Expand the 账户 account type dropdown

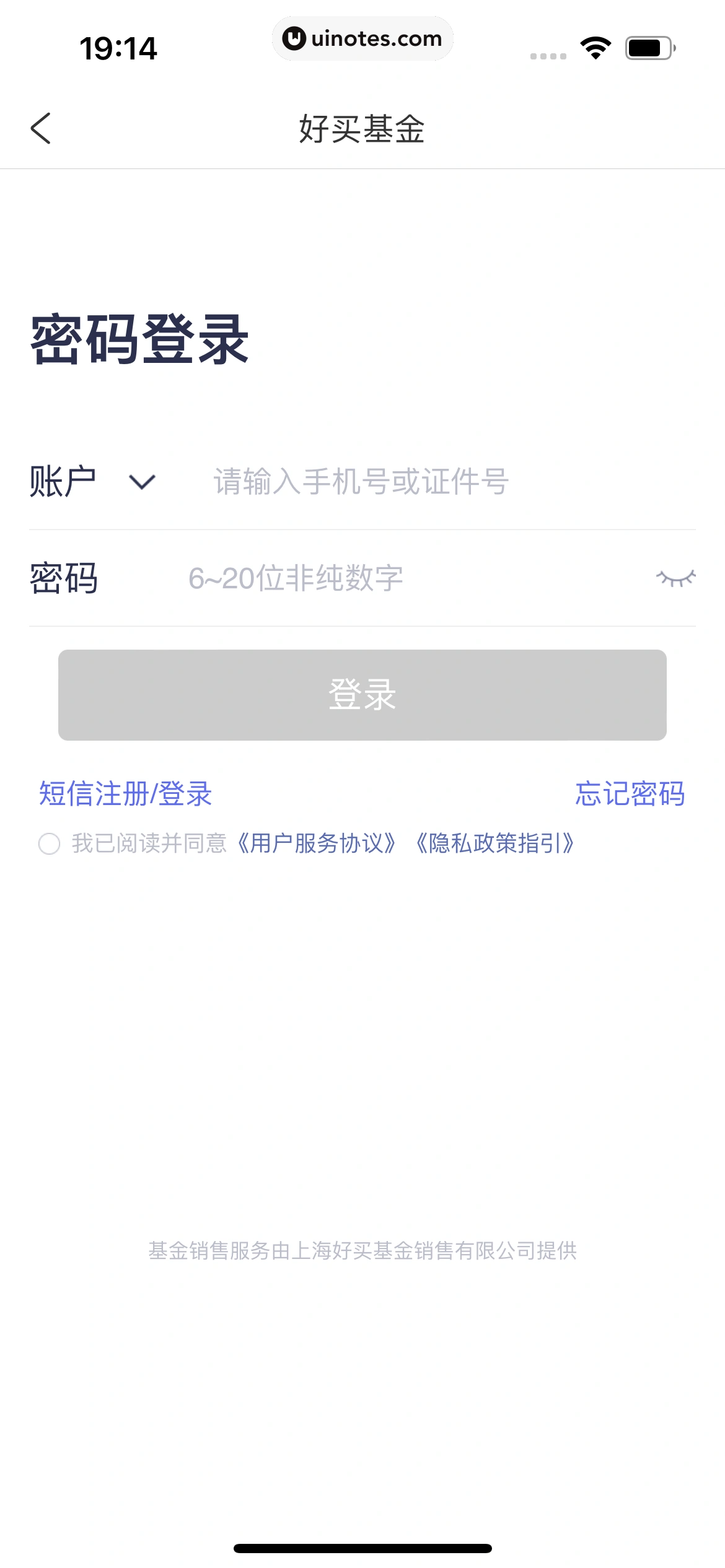click(x=142, y=482)
